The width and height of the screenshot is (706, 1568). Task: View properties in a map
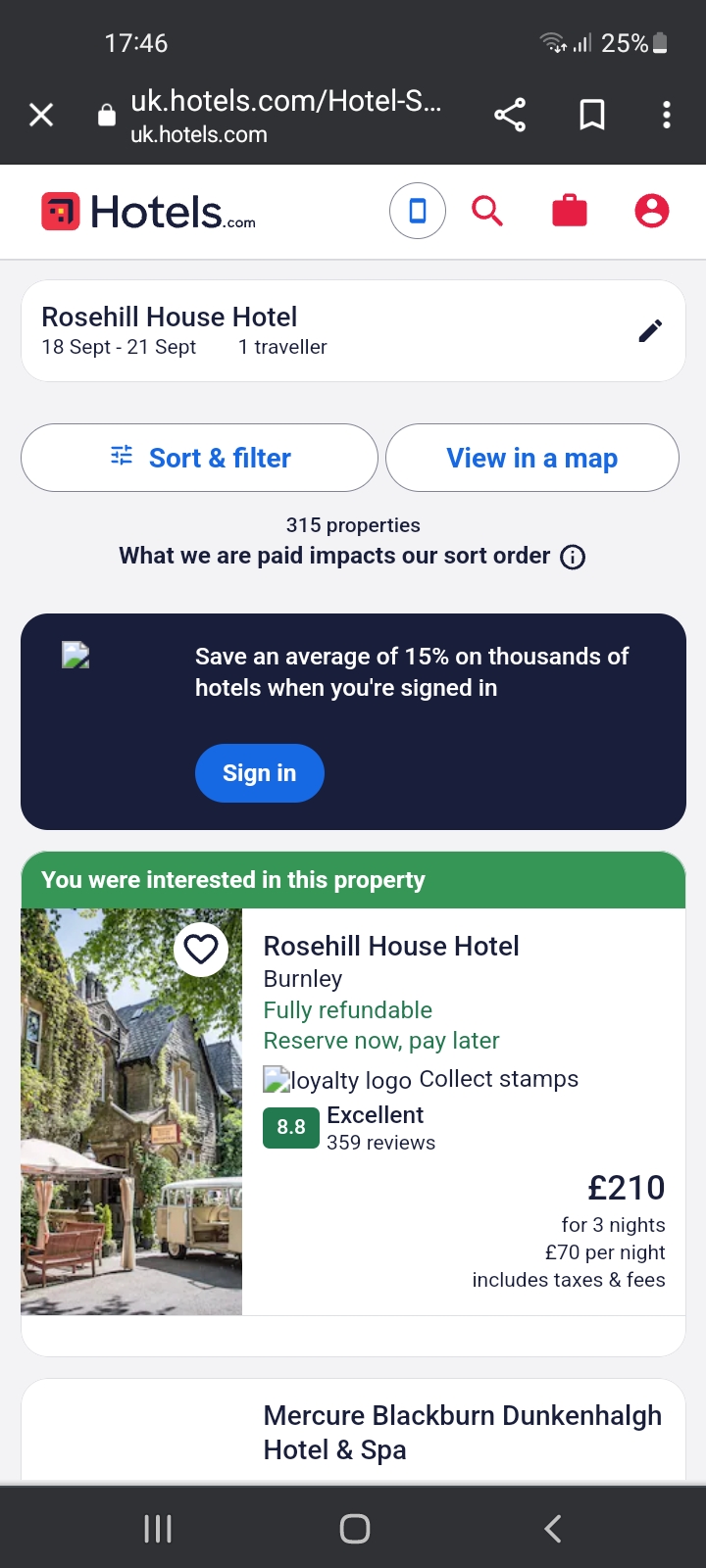(x=531, y=458)
